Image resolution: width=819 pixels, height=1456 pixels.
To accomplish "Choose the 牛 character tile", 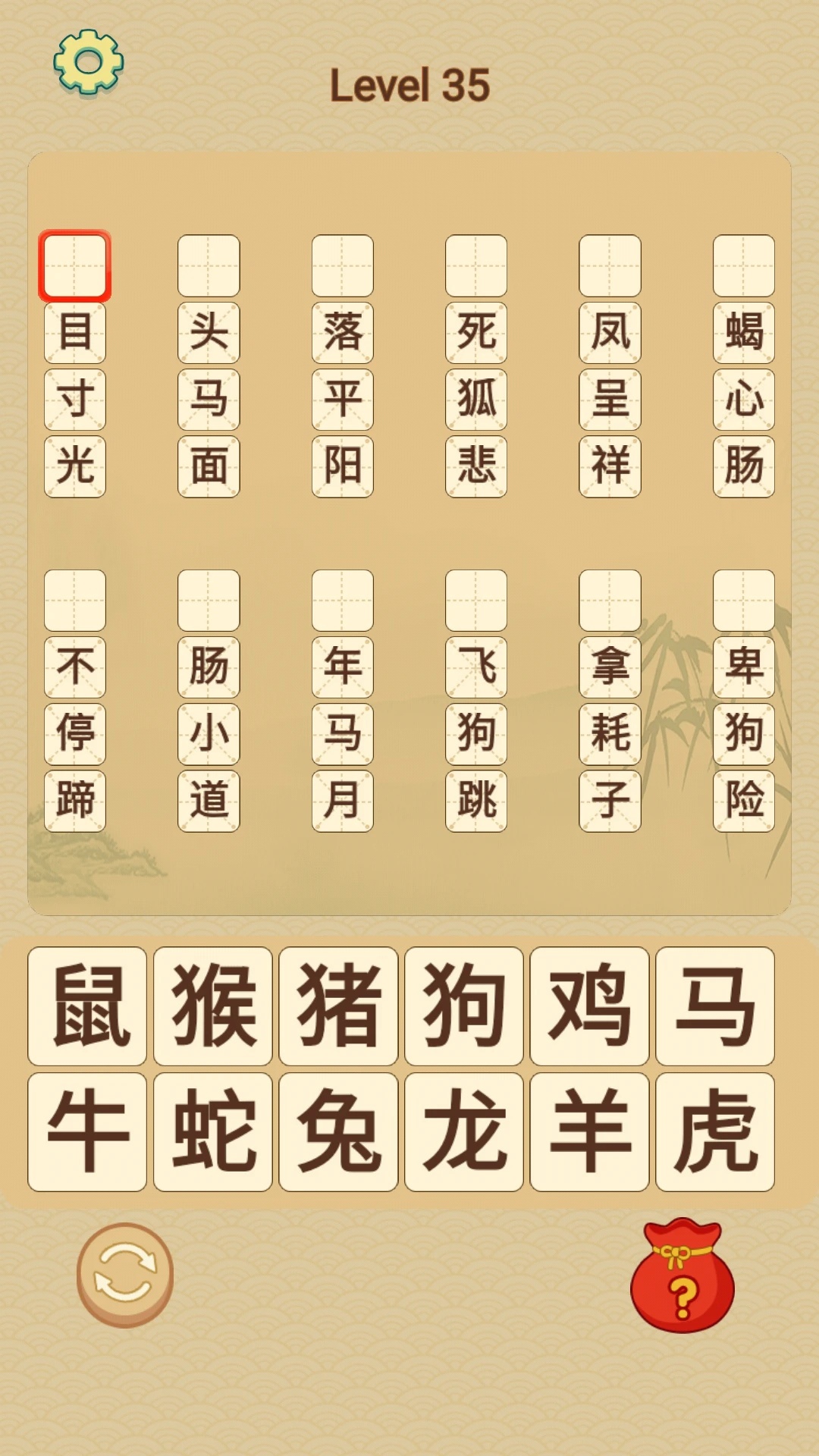I will [x=87, y=1131].
